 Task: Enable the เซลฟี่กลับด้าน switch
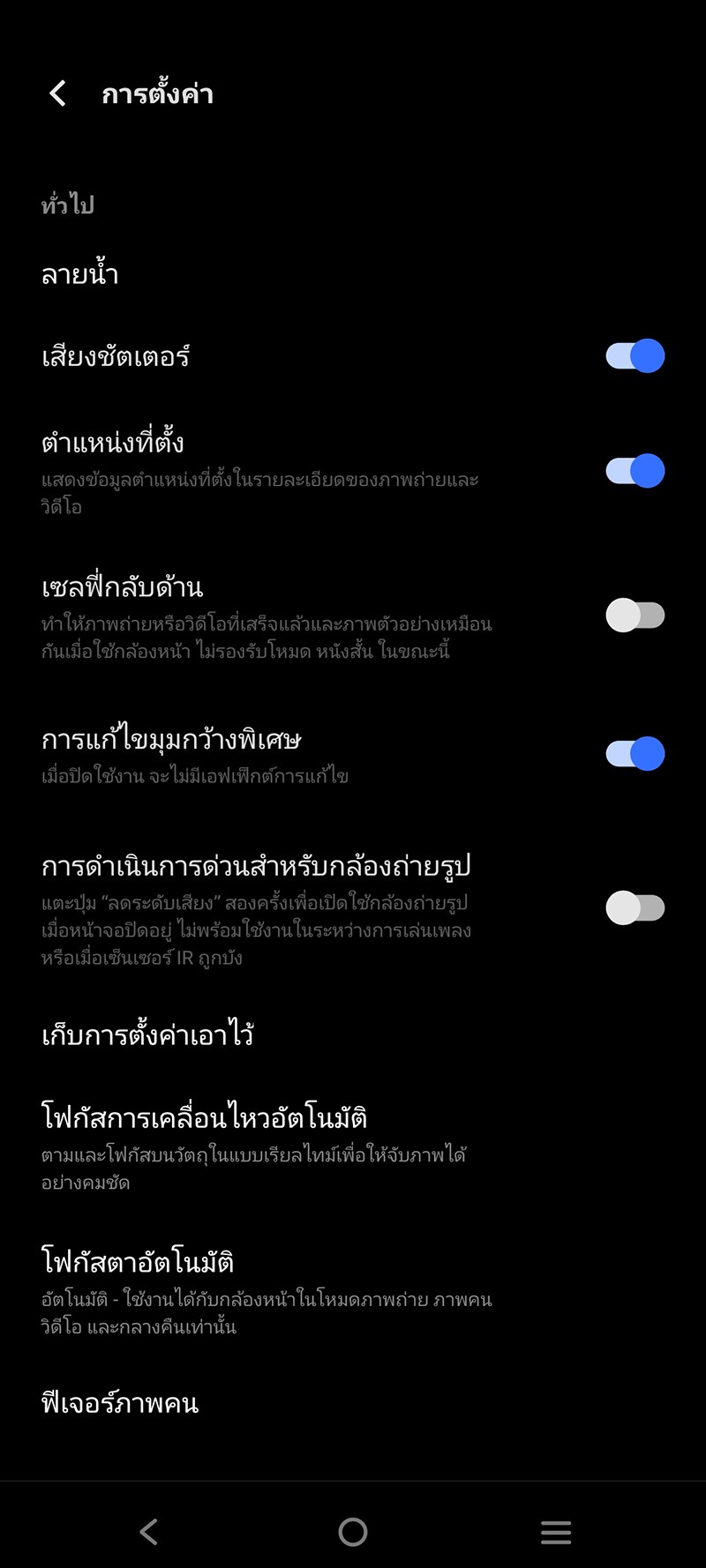(x=635, y=615)
